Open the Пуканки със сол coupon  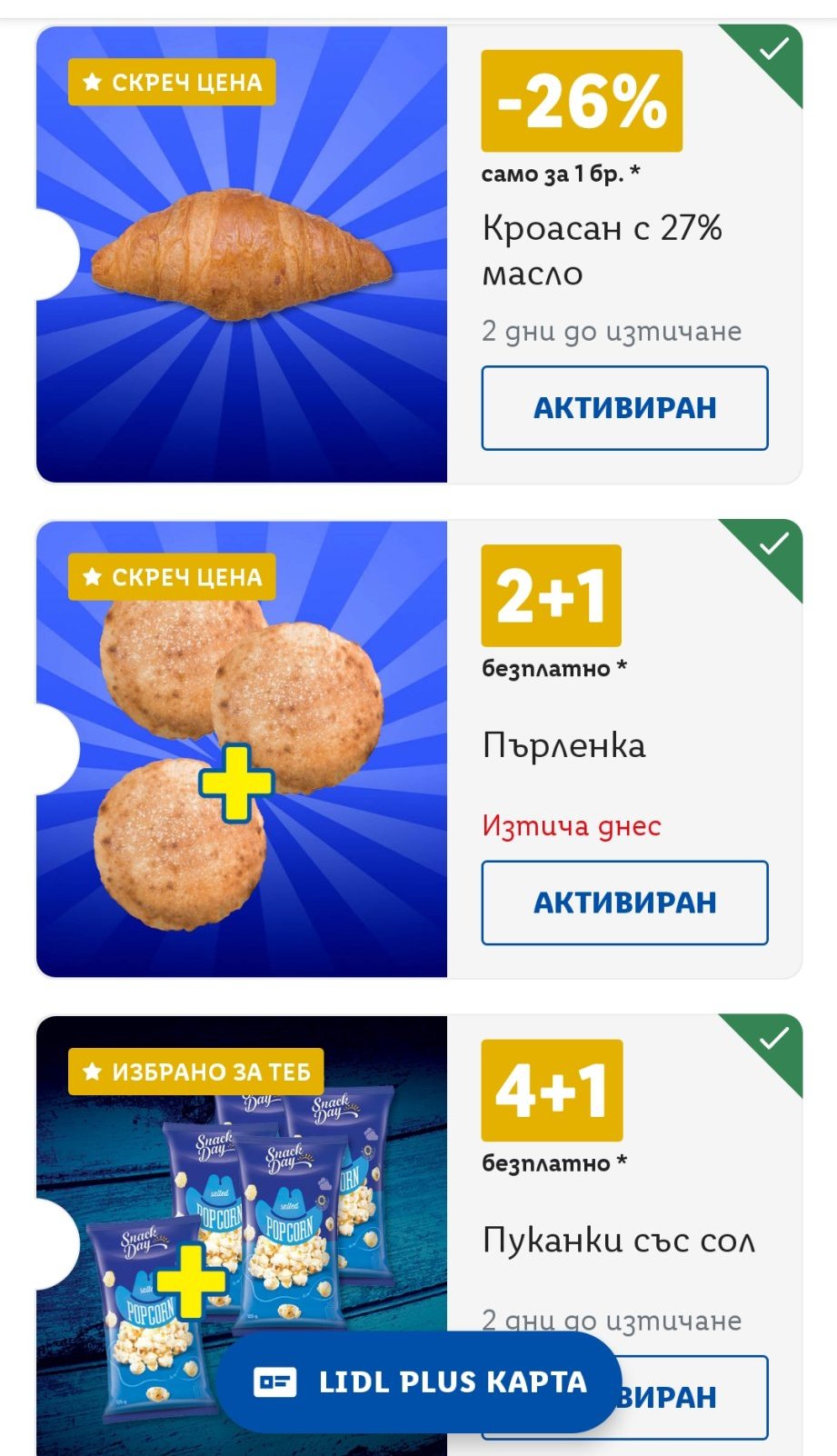(x=618, y=1240)
